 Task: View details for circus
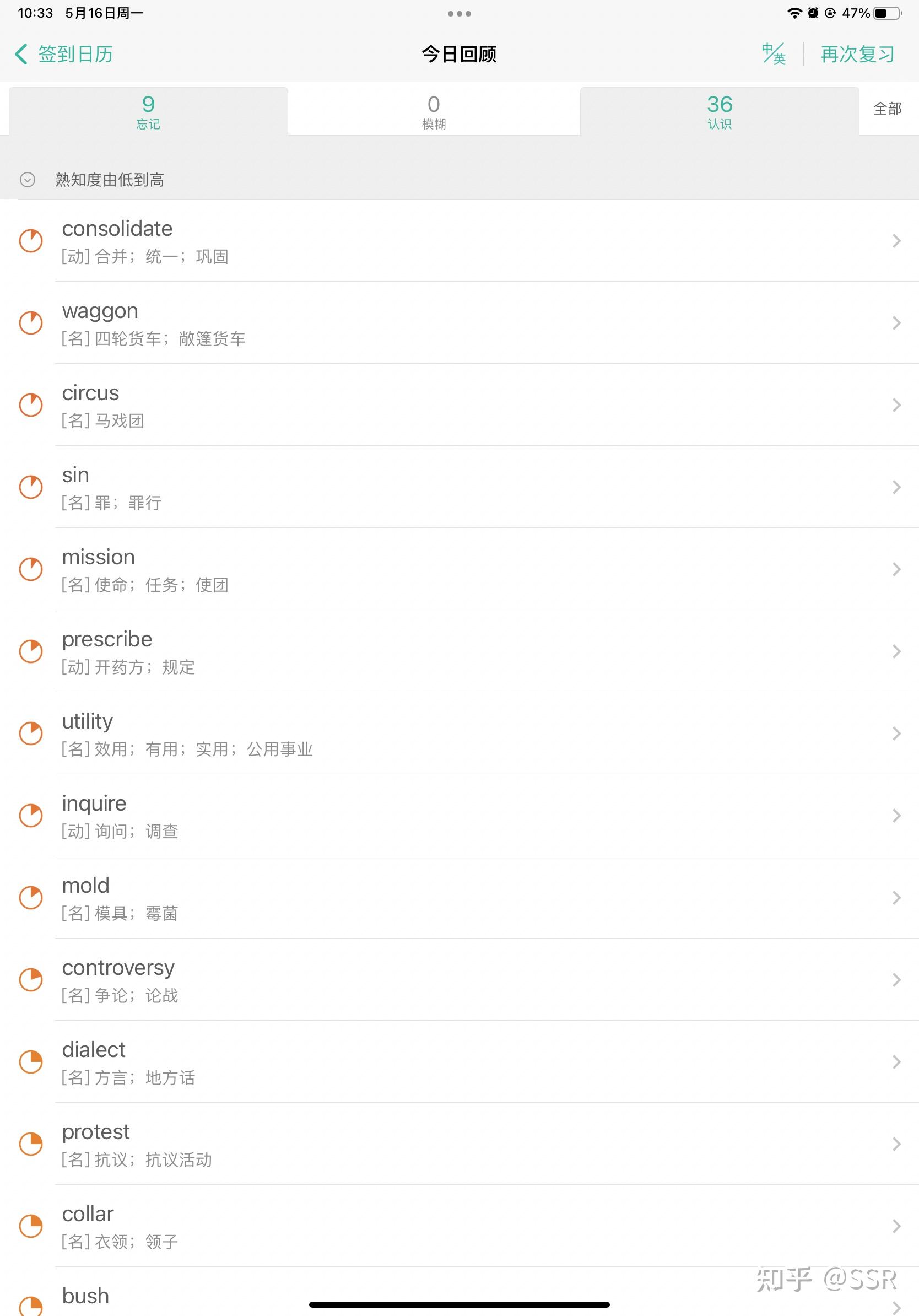[x=458, y=404]
